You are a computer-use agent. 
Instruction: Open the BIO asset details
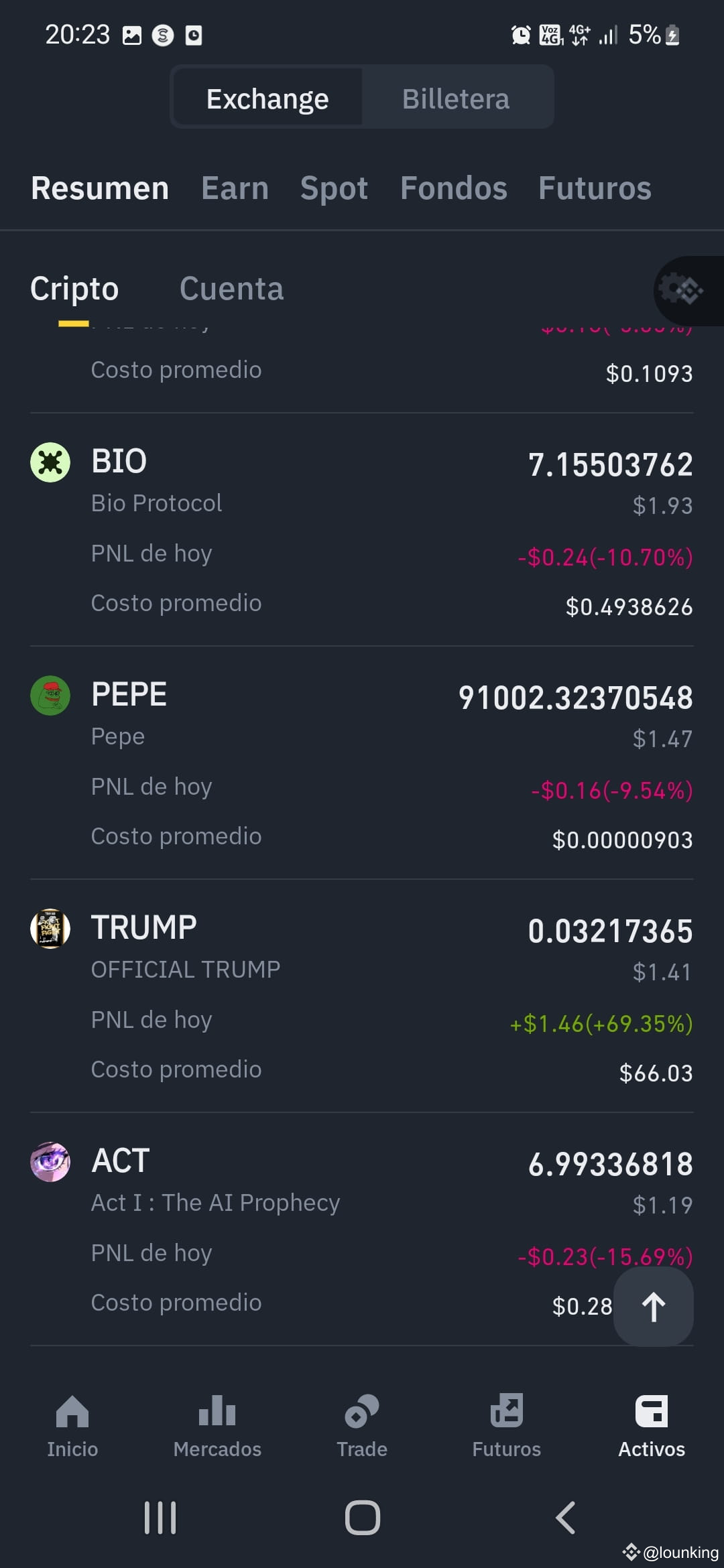click(x=362, y=529)
